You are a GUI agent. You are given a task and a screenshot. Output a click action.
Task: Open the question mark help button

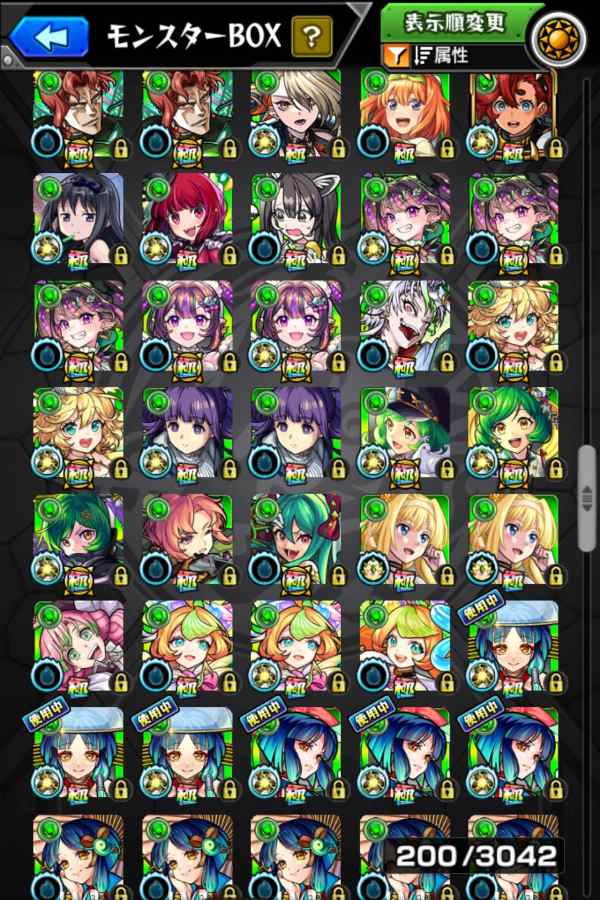[312, 38]
